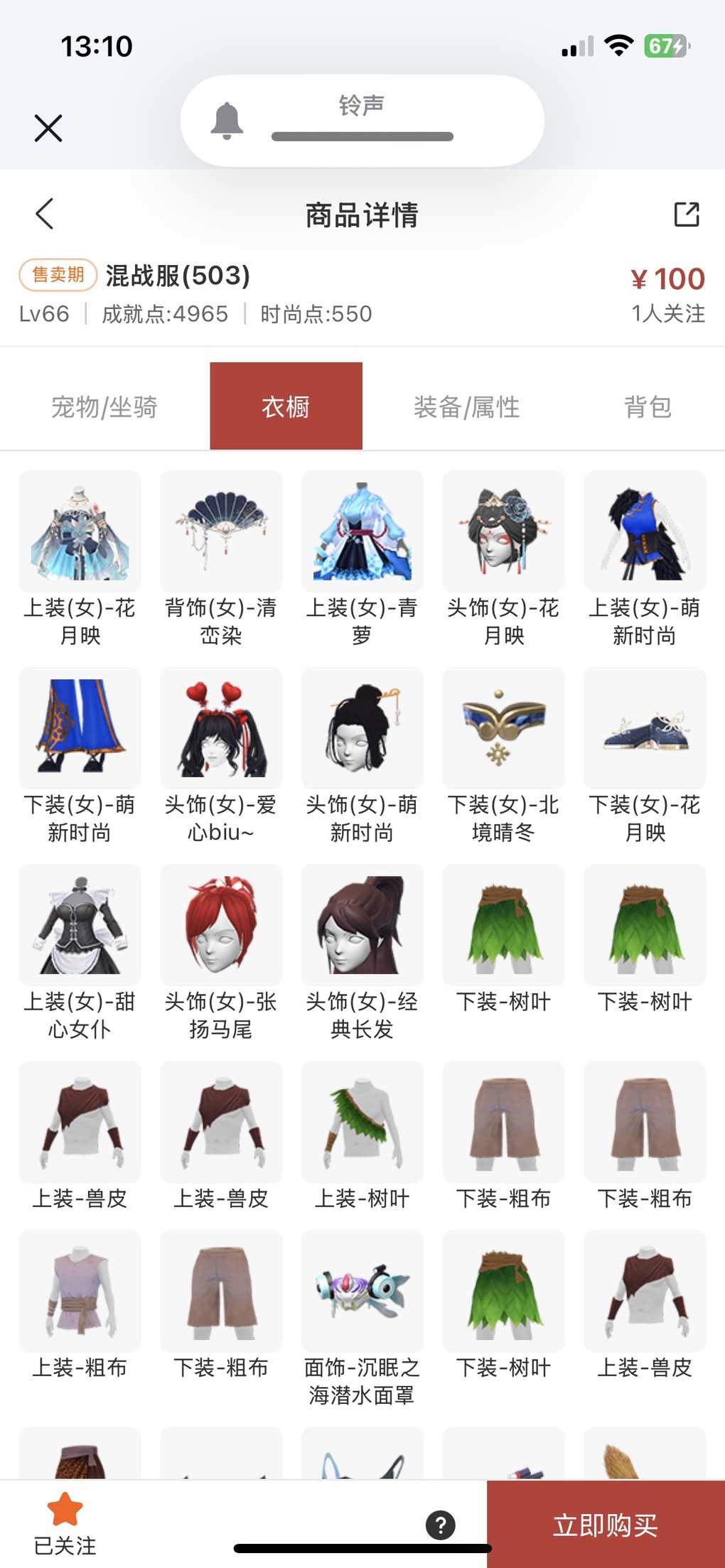This screenshot has height=1568, width=725.
Task: Share the 商品详情 page
Action: pos(686,214)
